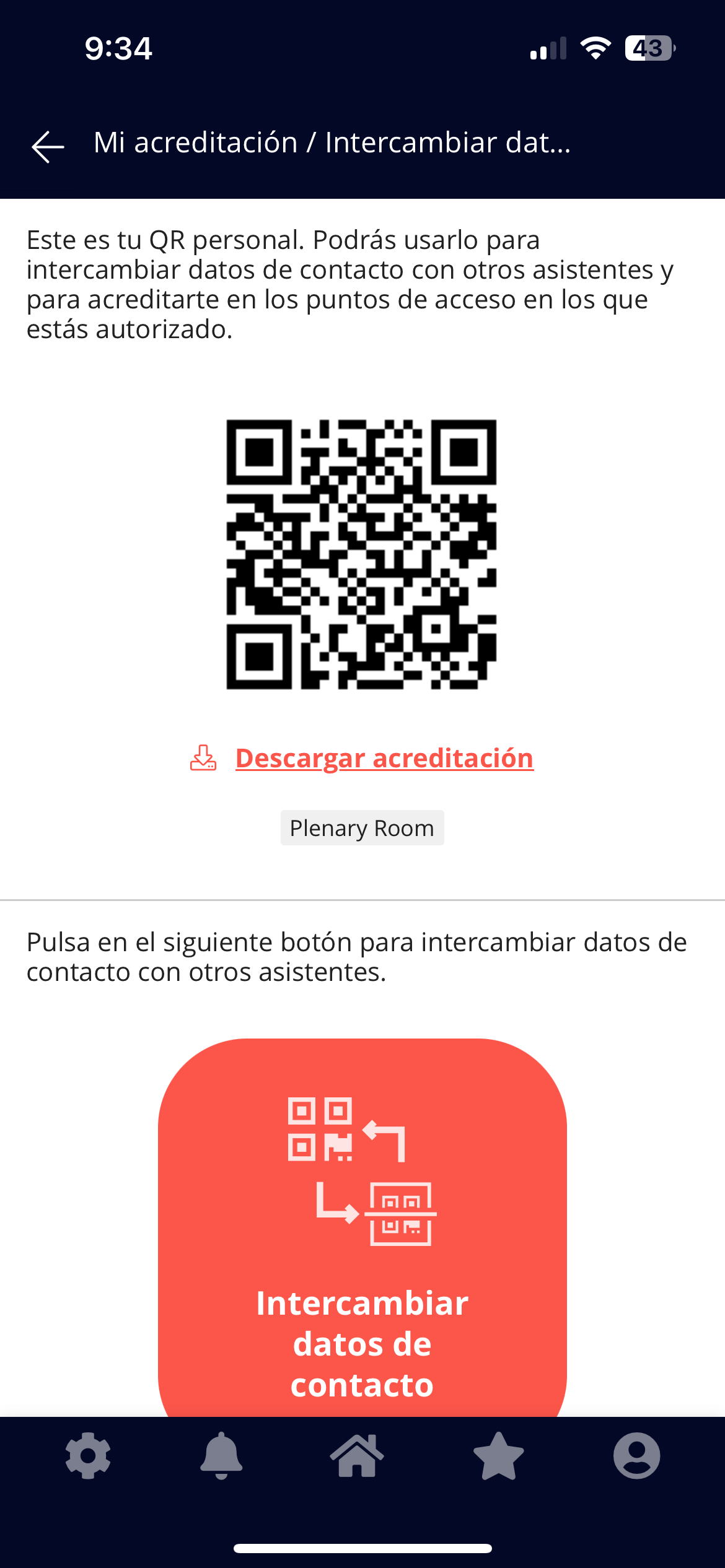Go back using the header arrow

coord(48,147)
